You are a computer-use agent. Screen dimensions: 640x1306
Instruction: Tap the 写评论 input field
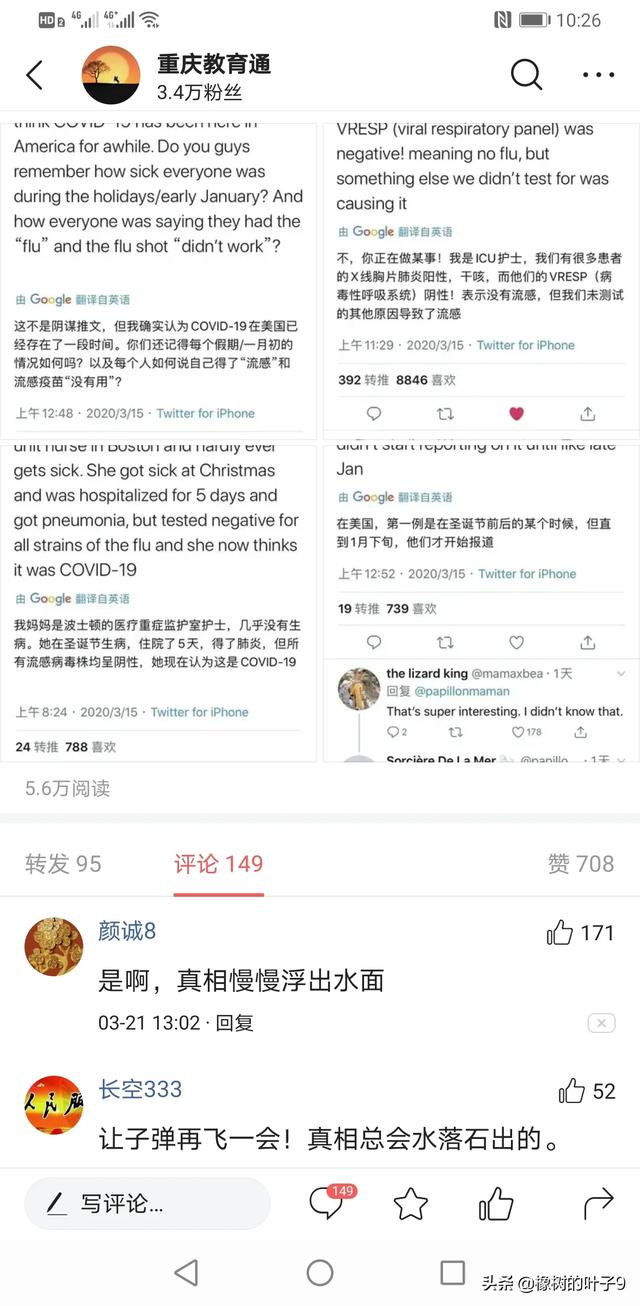147,1204
